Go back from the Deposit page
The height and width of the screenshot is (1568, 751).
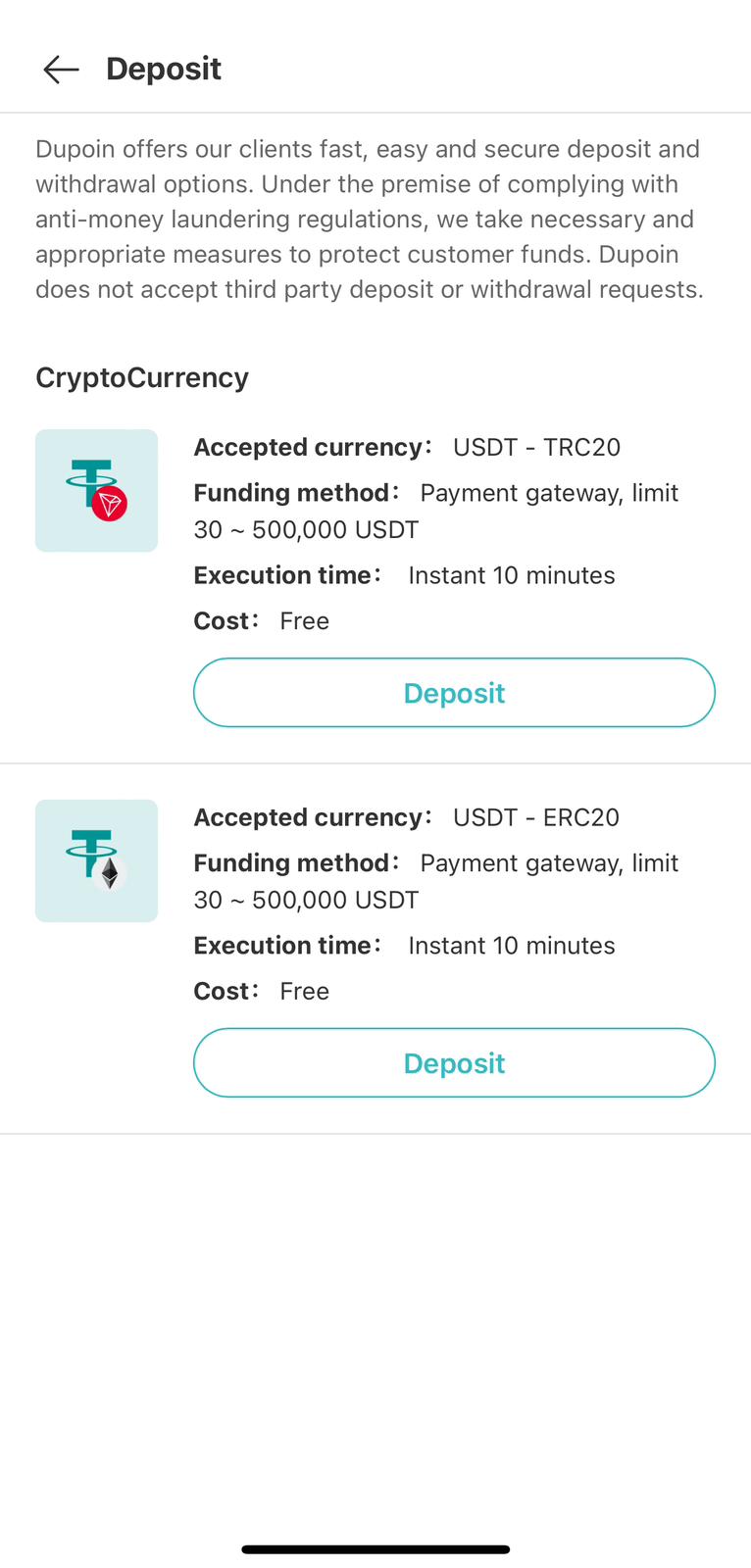click(x=61, y=70)
